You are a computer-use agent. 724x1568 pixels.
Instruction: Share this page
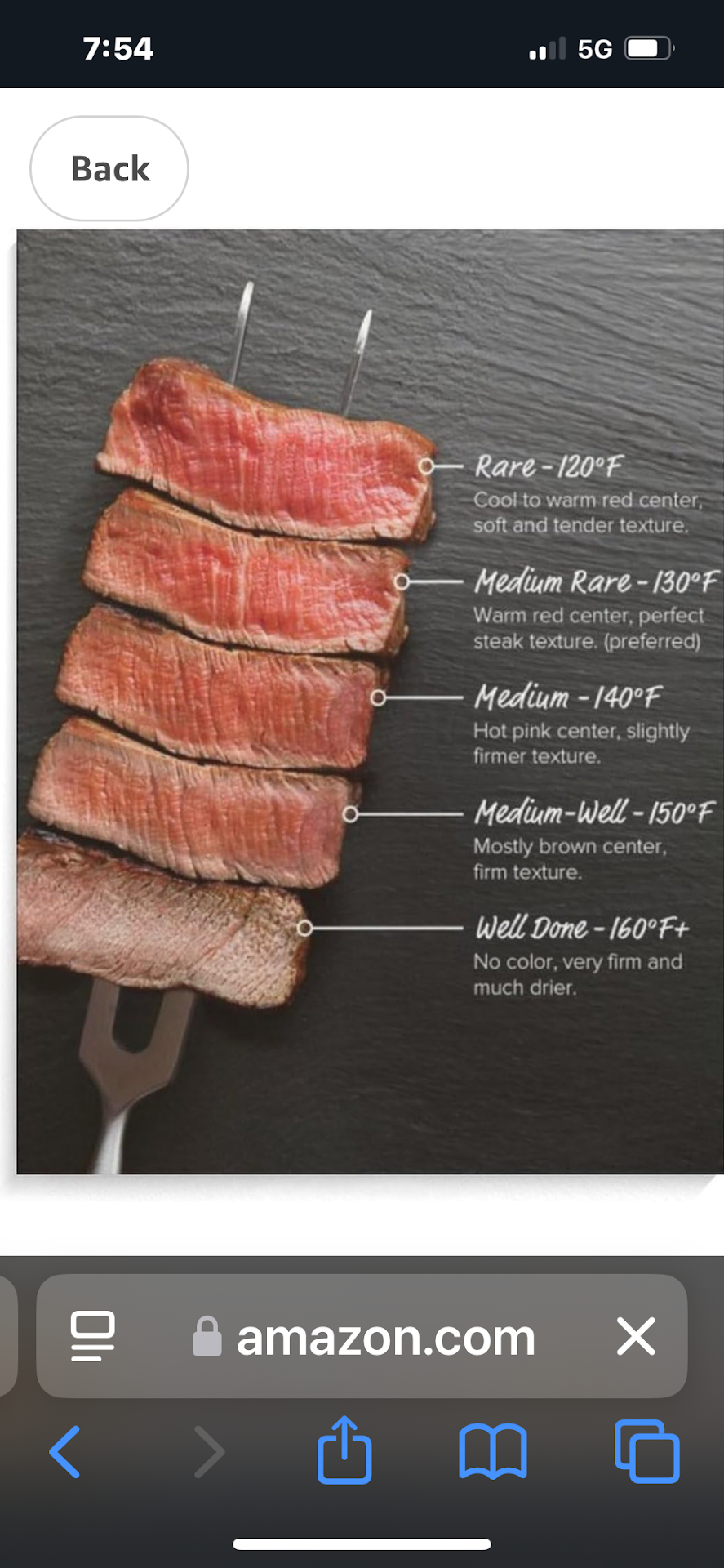click(344, 1450)
